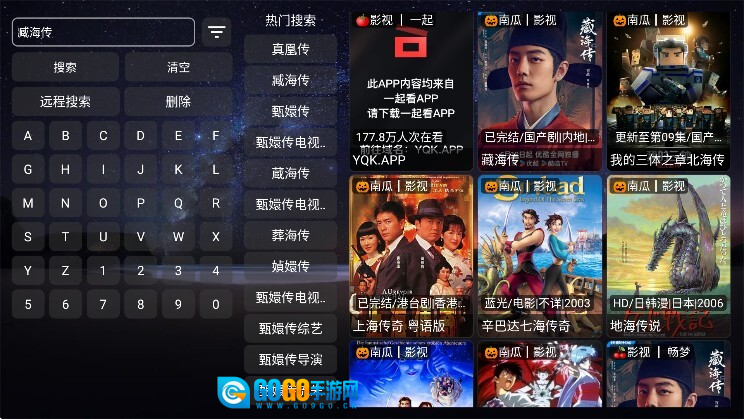
Task: Choose the 葬海传 suggestion
Action: (x=291, y=236)
